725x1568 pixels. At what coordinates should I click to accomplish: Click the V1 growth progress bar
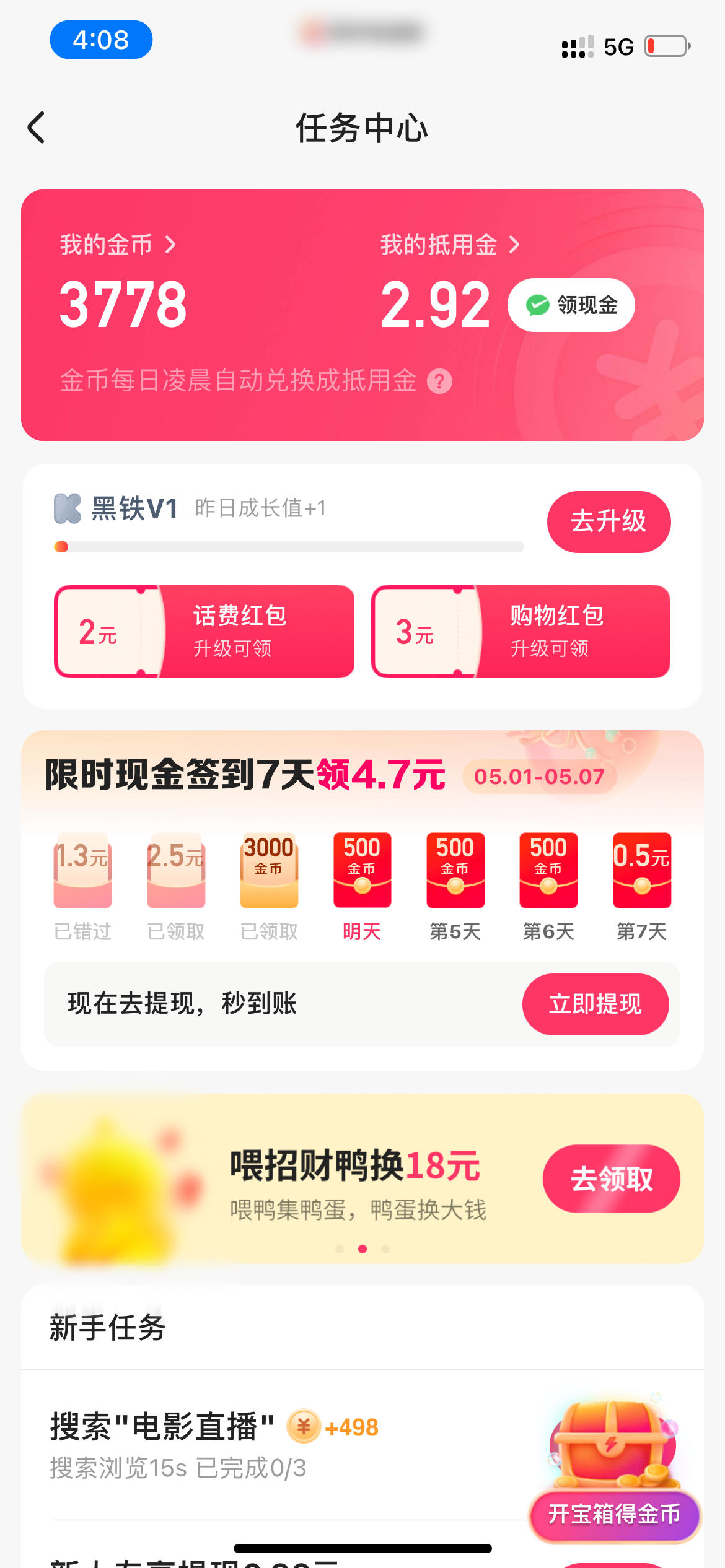291,546
